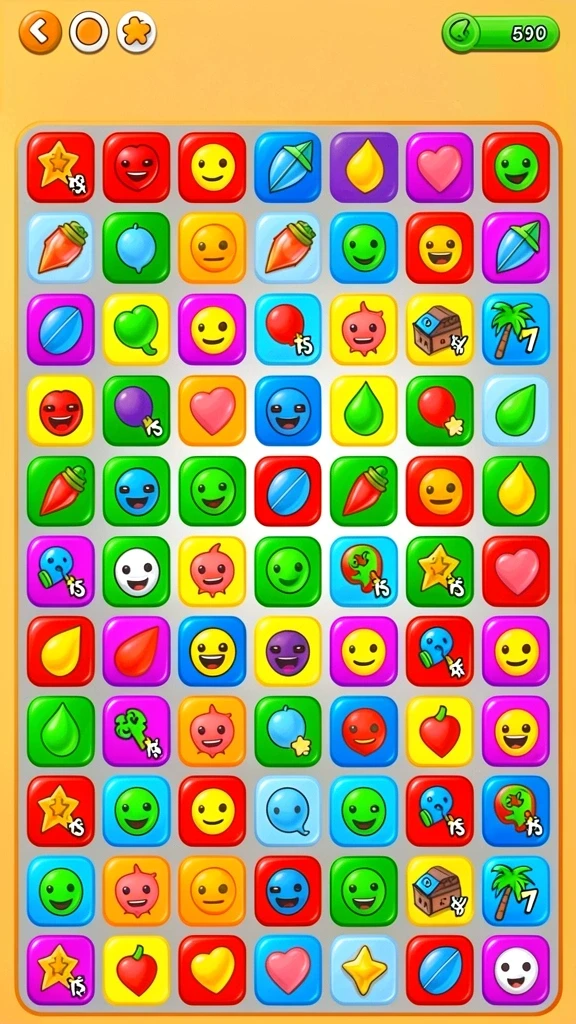Select the yellow drop on the purple tile
The width and height of the screenshot is (576, 1024).
(364, 167)
